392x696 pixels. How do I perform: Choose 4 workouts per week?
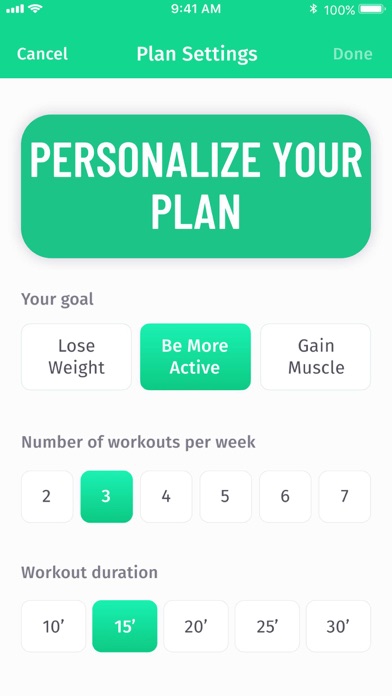point(166,496)
